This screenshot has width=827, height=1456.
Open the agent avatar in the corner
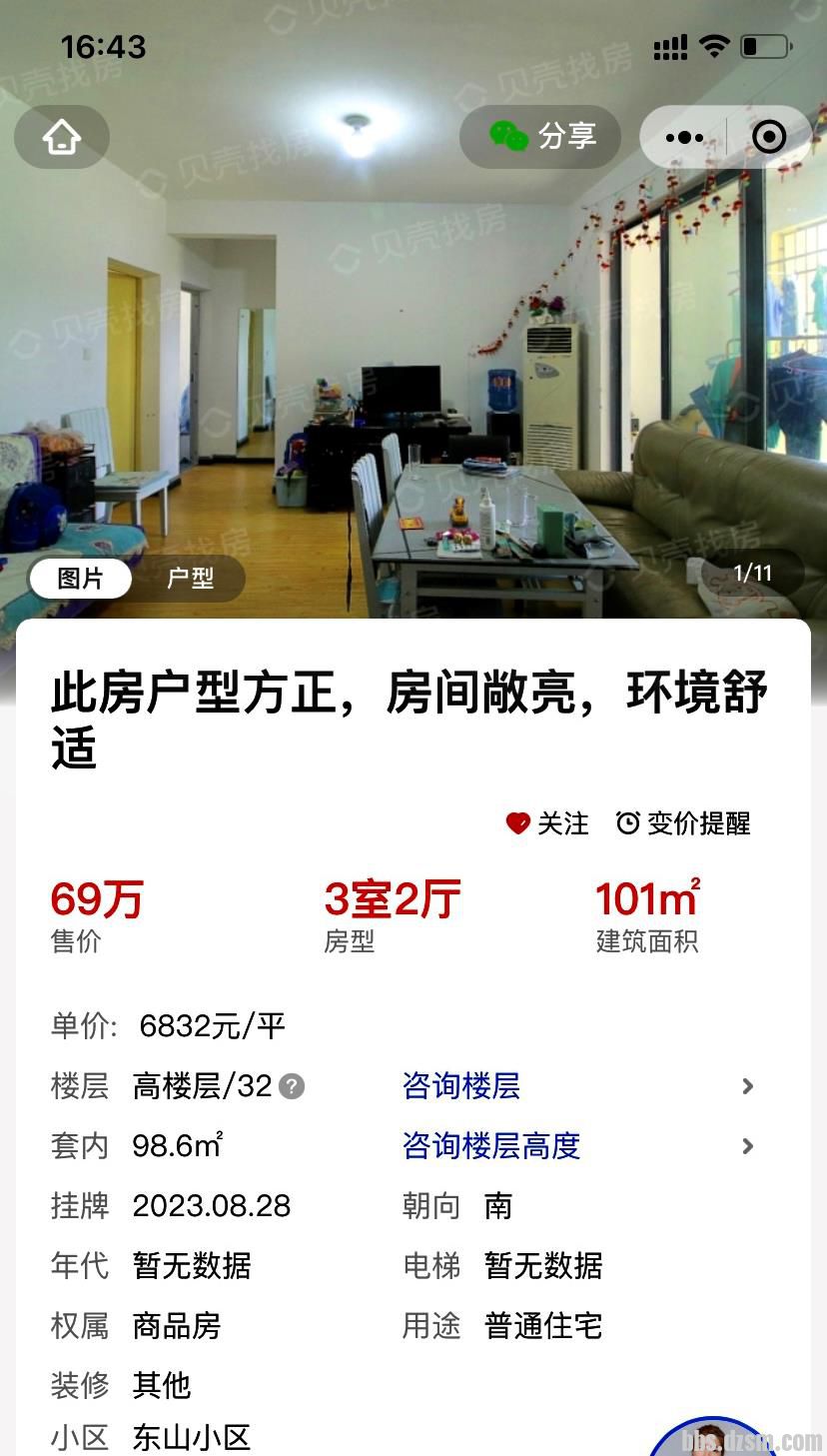click(711, 1437)
